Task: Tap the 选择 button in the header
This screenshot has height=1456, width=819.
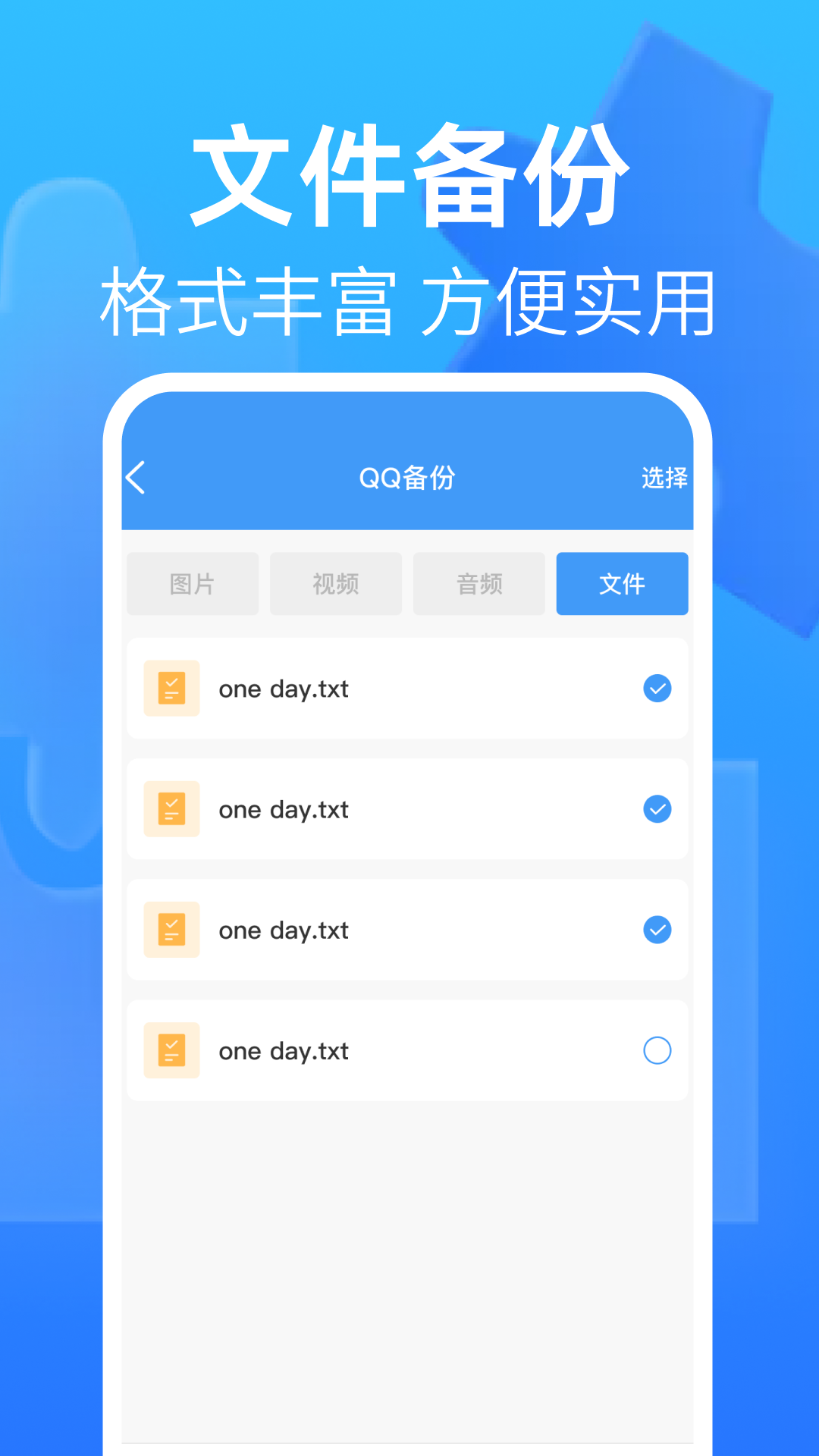Action: point(664,478)
